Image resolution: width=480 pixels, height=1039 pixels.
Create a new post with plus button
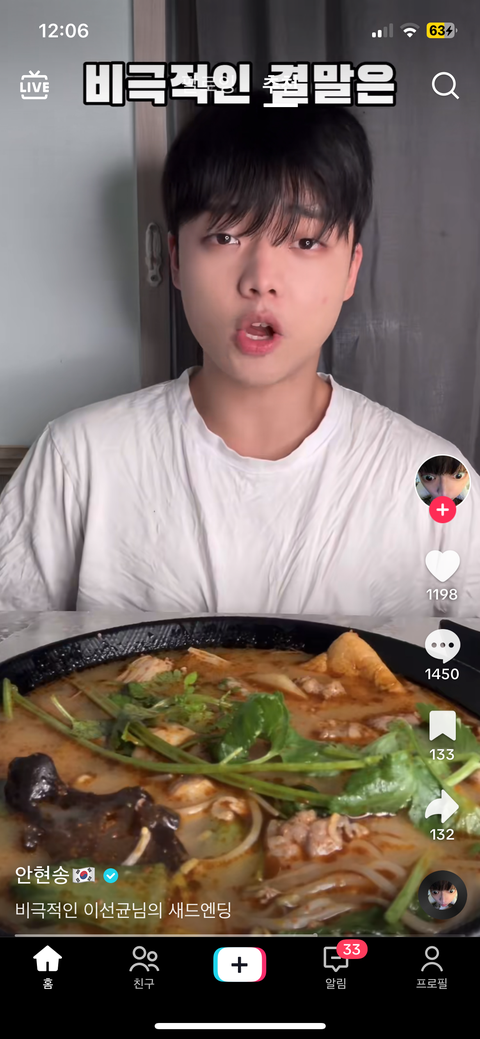click(x=239, y=964)
